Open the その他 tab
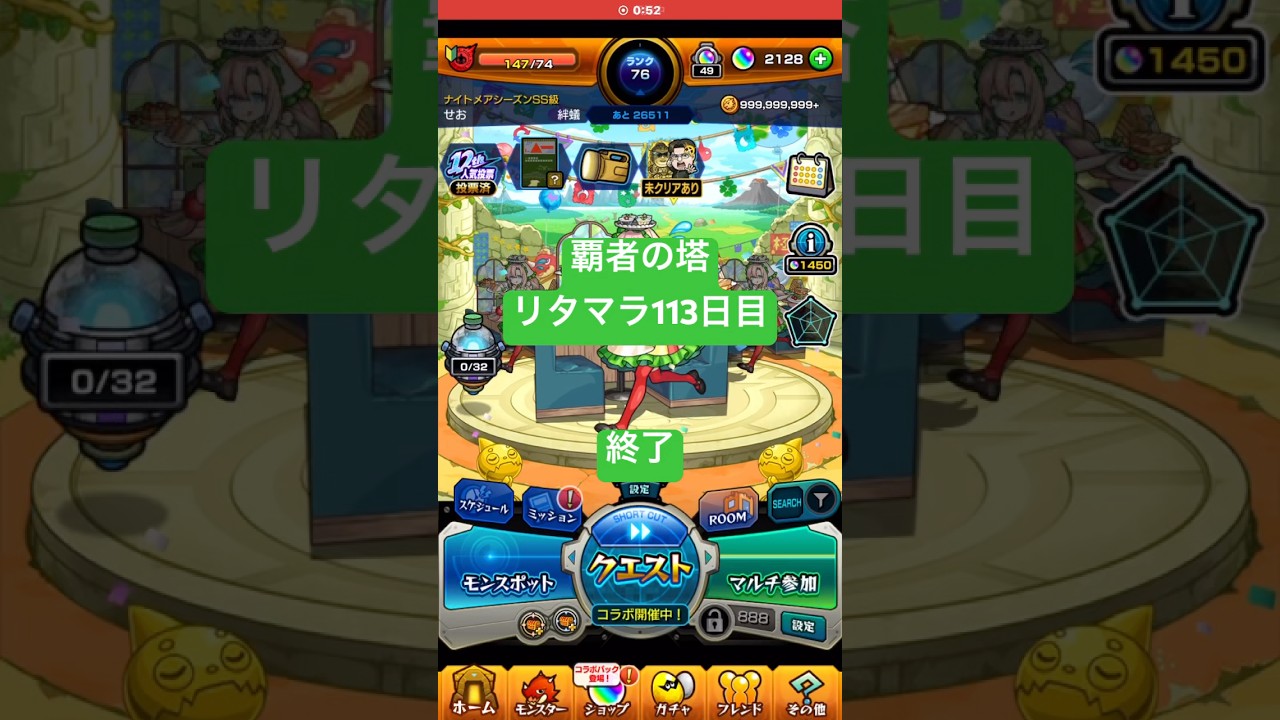 tap(805, 692)
